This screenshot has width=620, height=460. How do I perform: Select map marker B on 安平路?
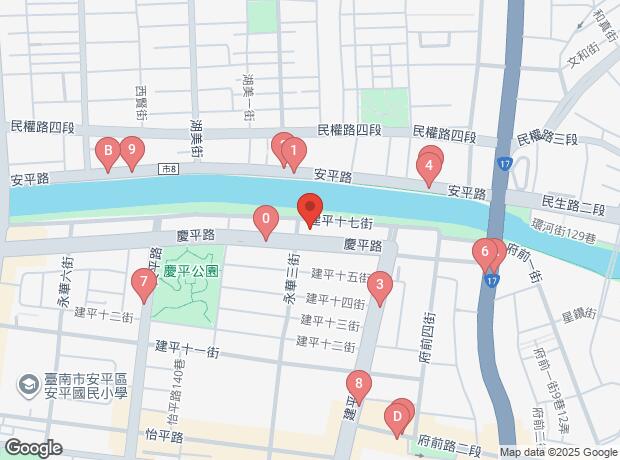click(x=108, y=152)
